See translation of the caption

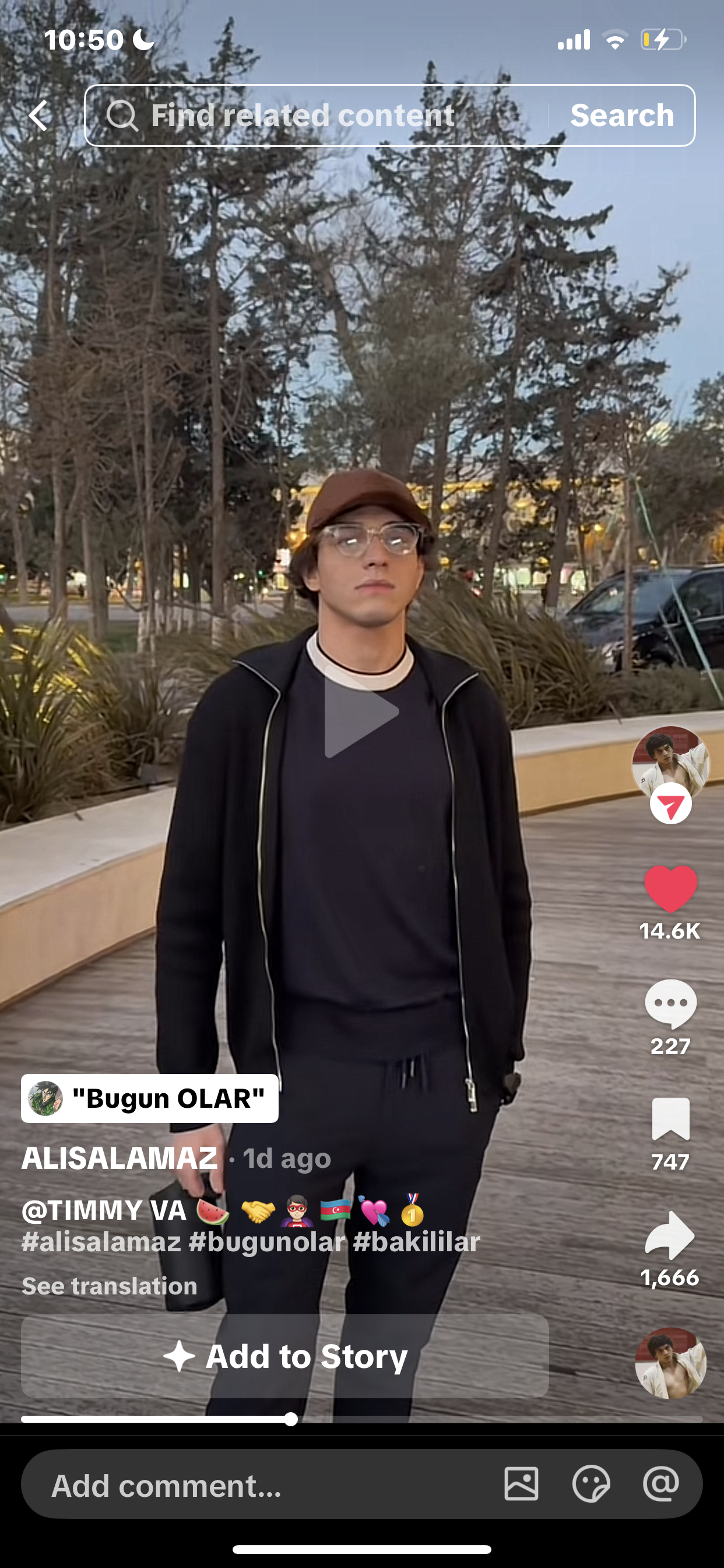[x=110, y=1286]
